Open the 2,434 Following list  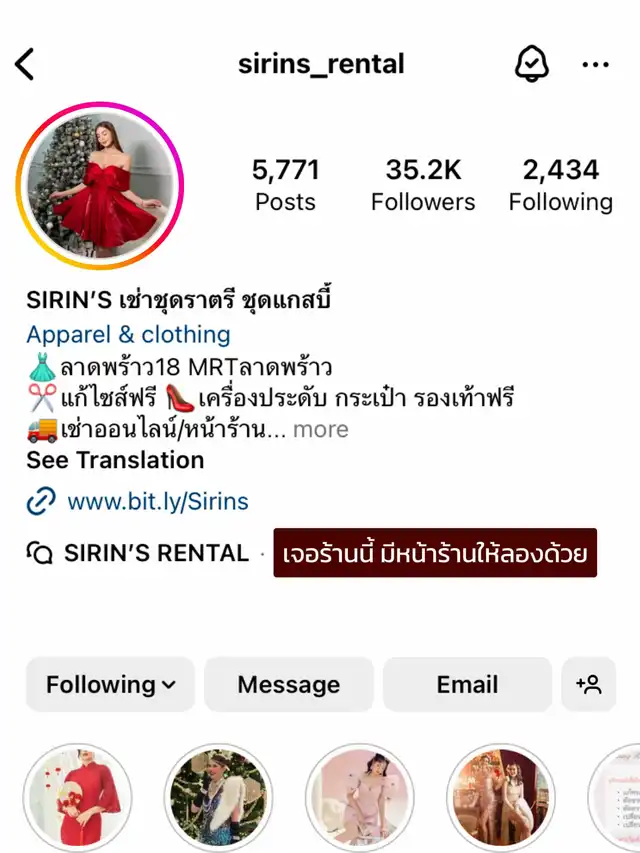click(561, 185)
